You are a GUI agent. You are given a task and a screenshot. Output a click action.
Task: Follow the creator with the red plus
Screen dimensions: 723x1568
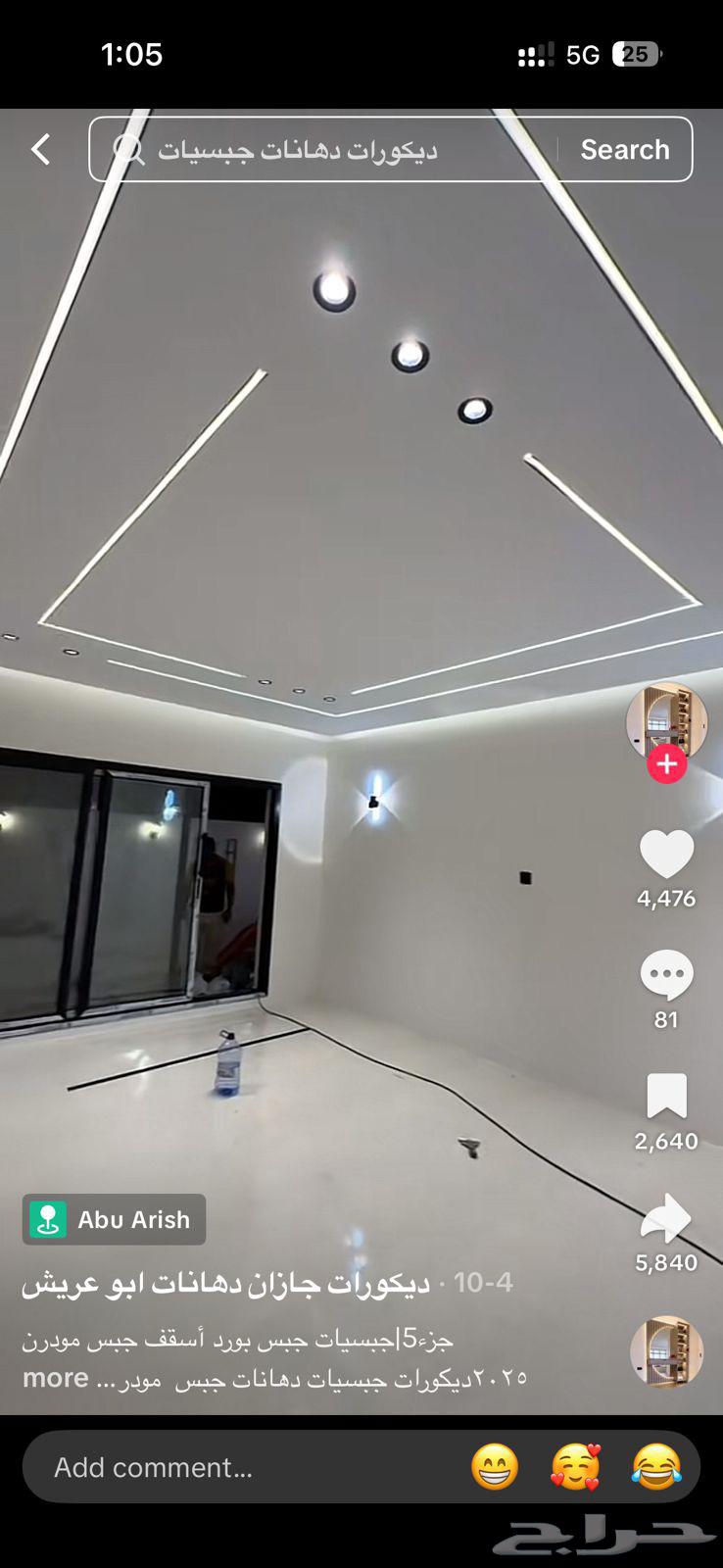point(667,764)
